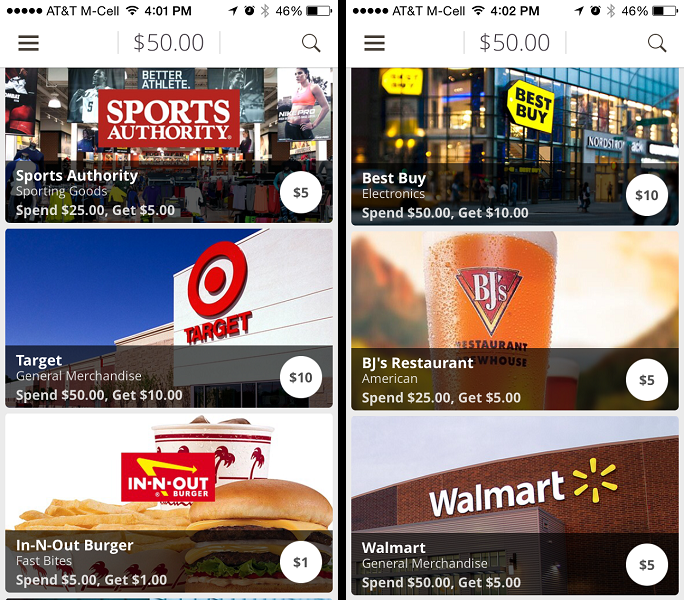Open the drawer menu above Sports Authority
Viewport: 685px width, 600px height.
tap(28, 43)
